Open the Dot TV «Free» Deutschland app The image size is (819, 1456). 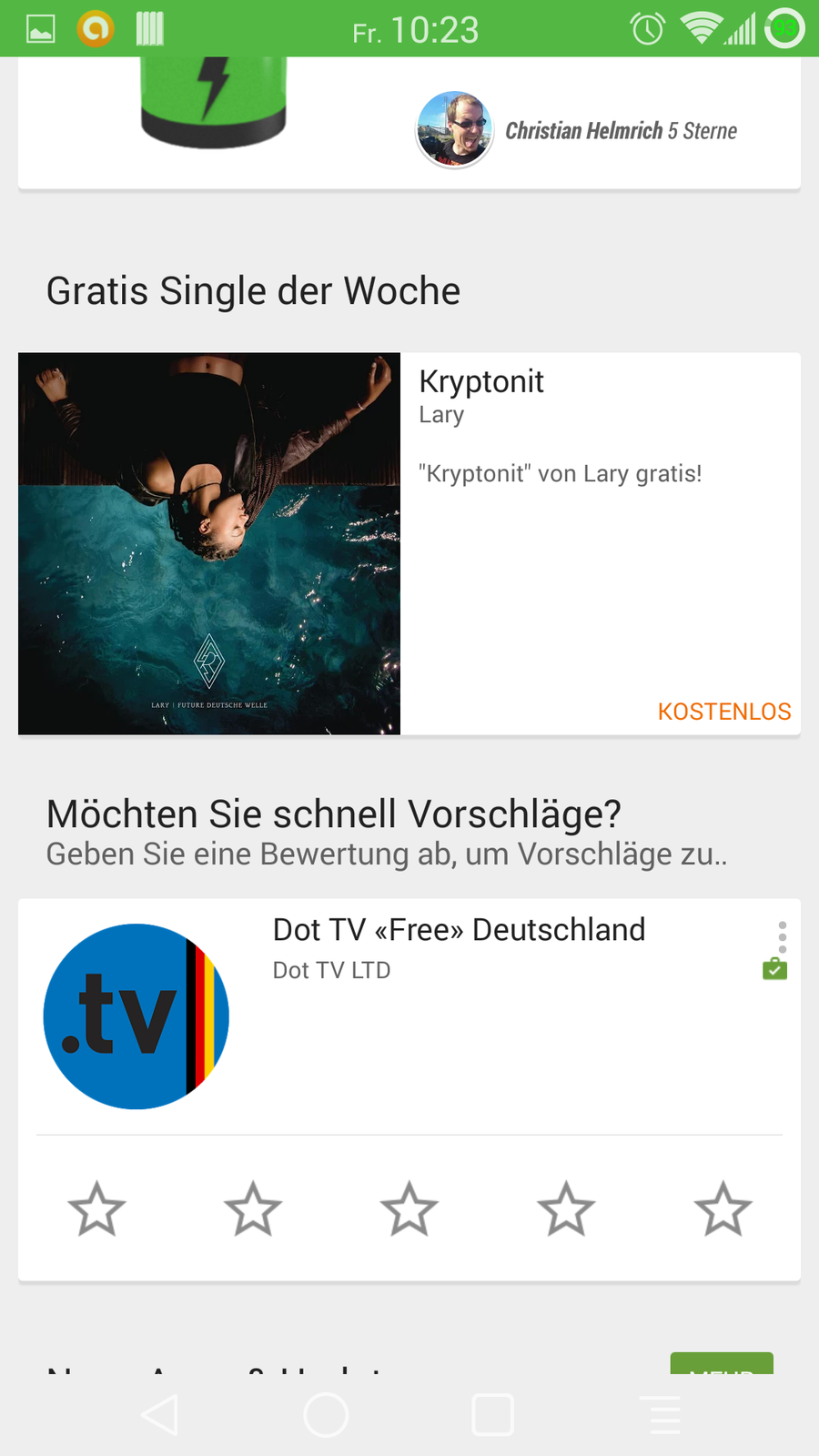click(x=459, y=930)
